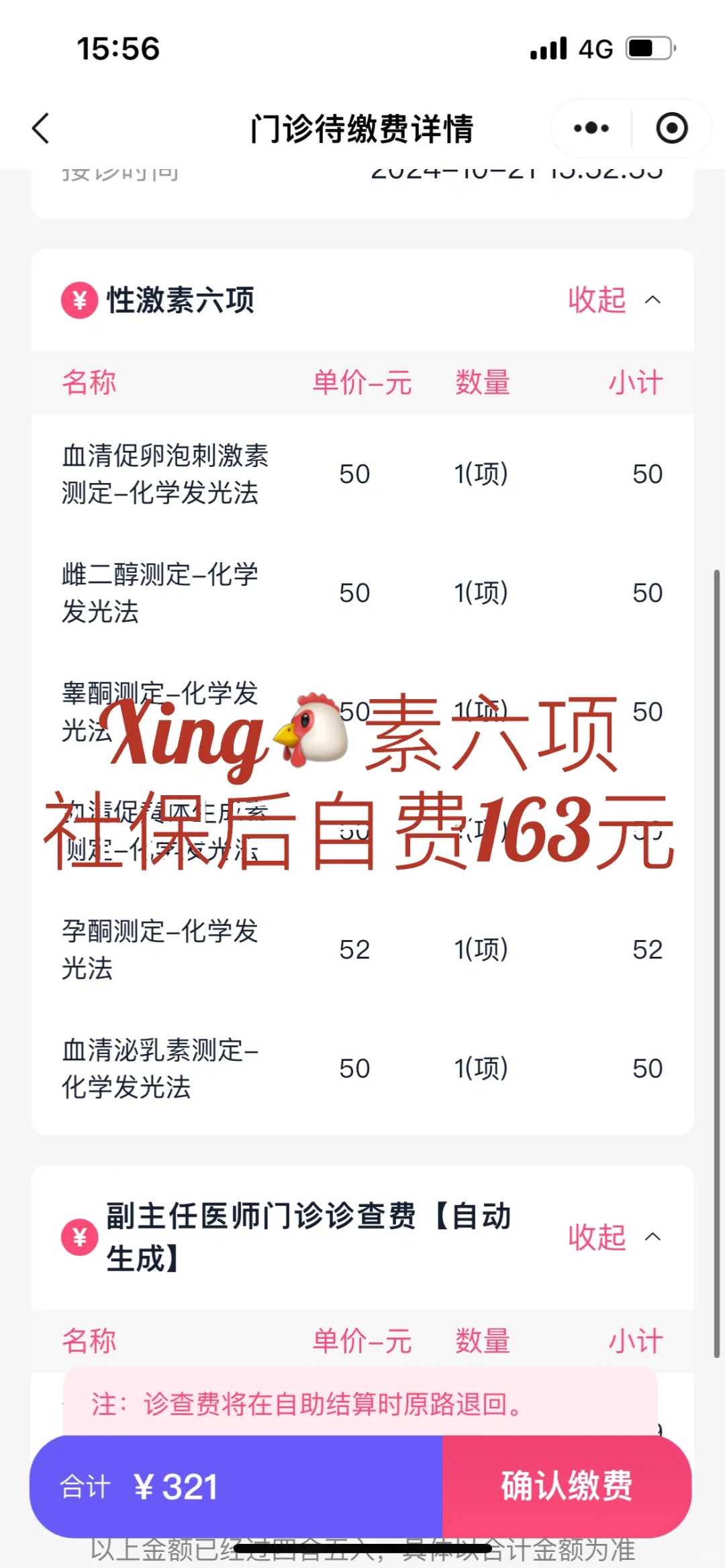Viewport: 725px width, 1568px height.
Task: Open the more options menu (•••)
Action: [x=589, y=127]
